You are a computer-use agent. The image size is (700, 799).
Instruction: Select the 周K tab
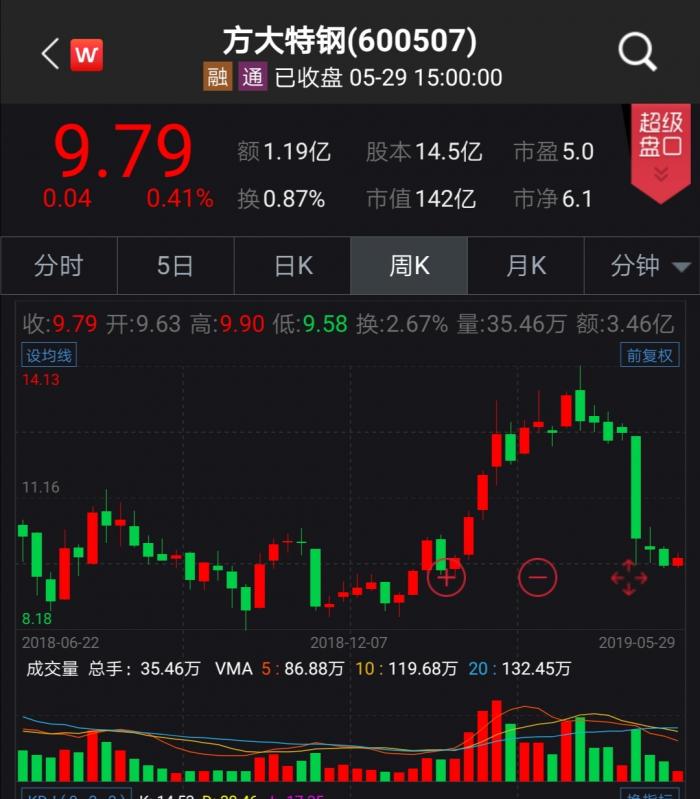coord(409,266)
